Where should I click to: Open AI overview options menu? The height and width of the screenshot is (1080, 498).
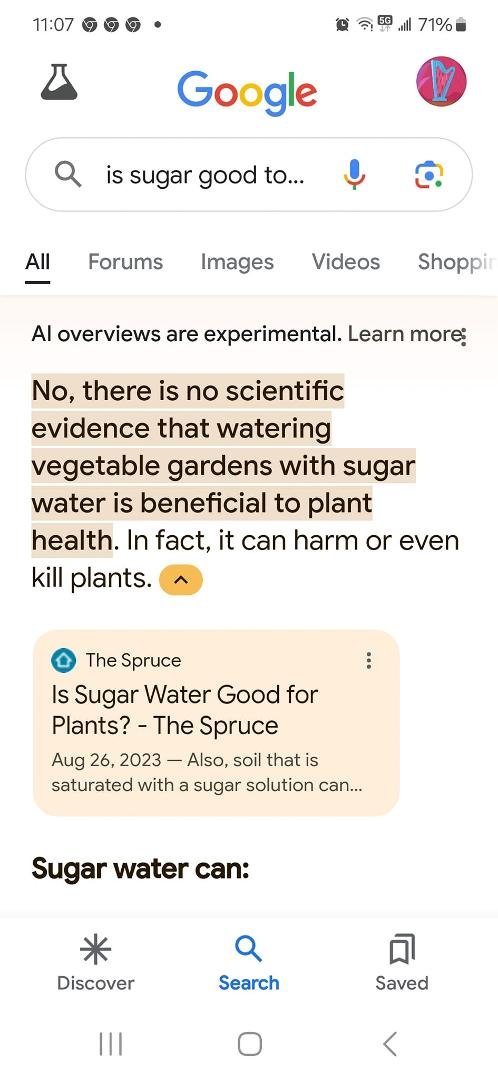pyautogui.click(x=464, y=337)
